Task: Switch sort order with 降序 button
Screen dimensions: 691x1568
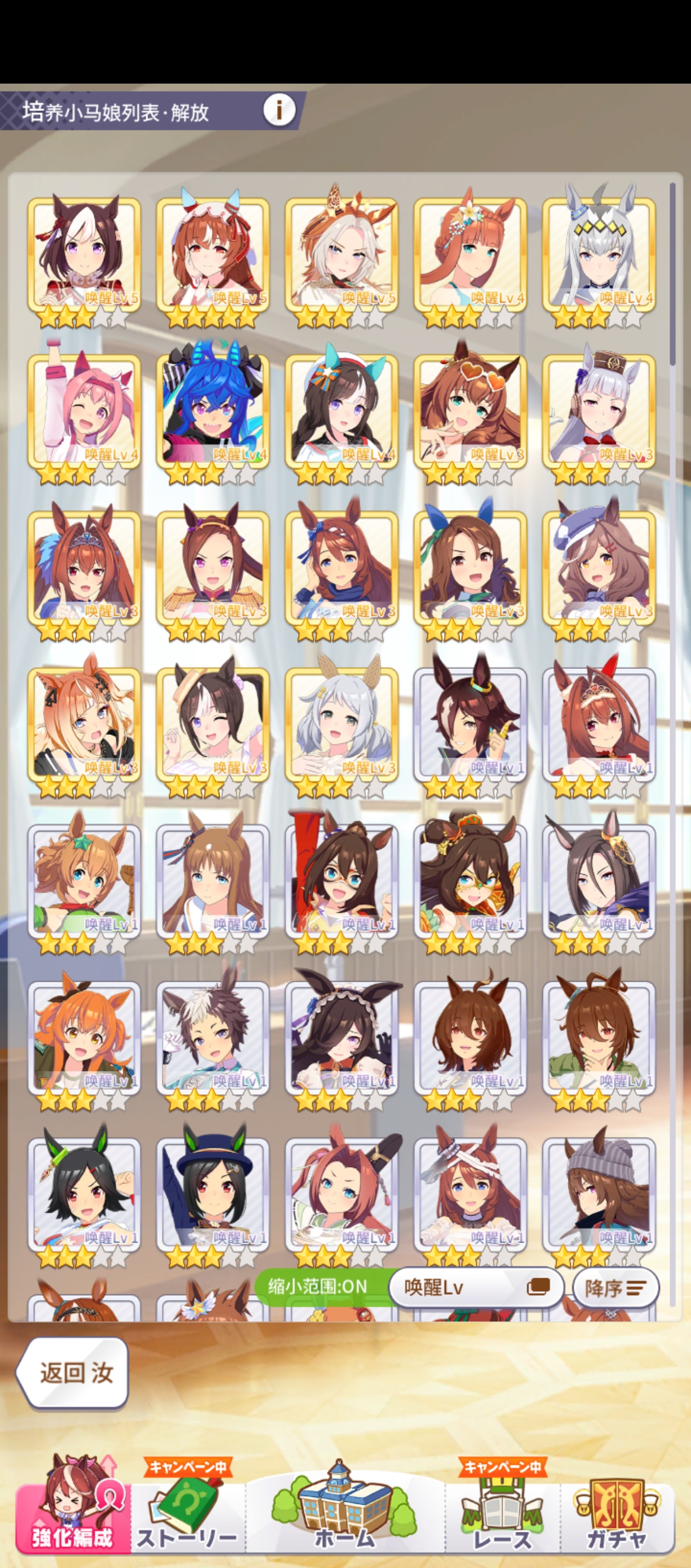Action: tap(615, 1287)
